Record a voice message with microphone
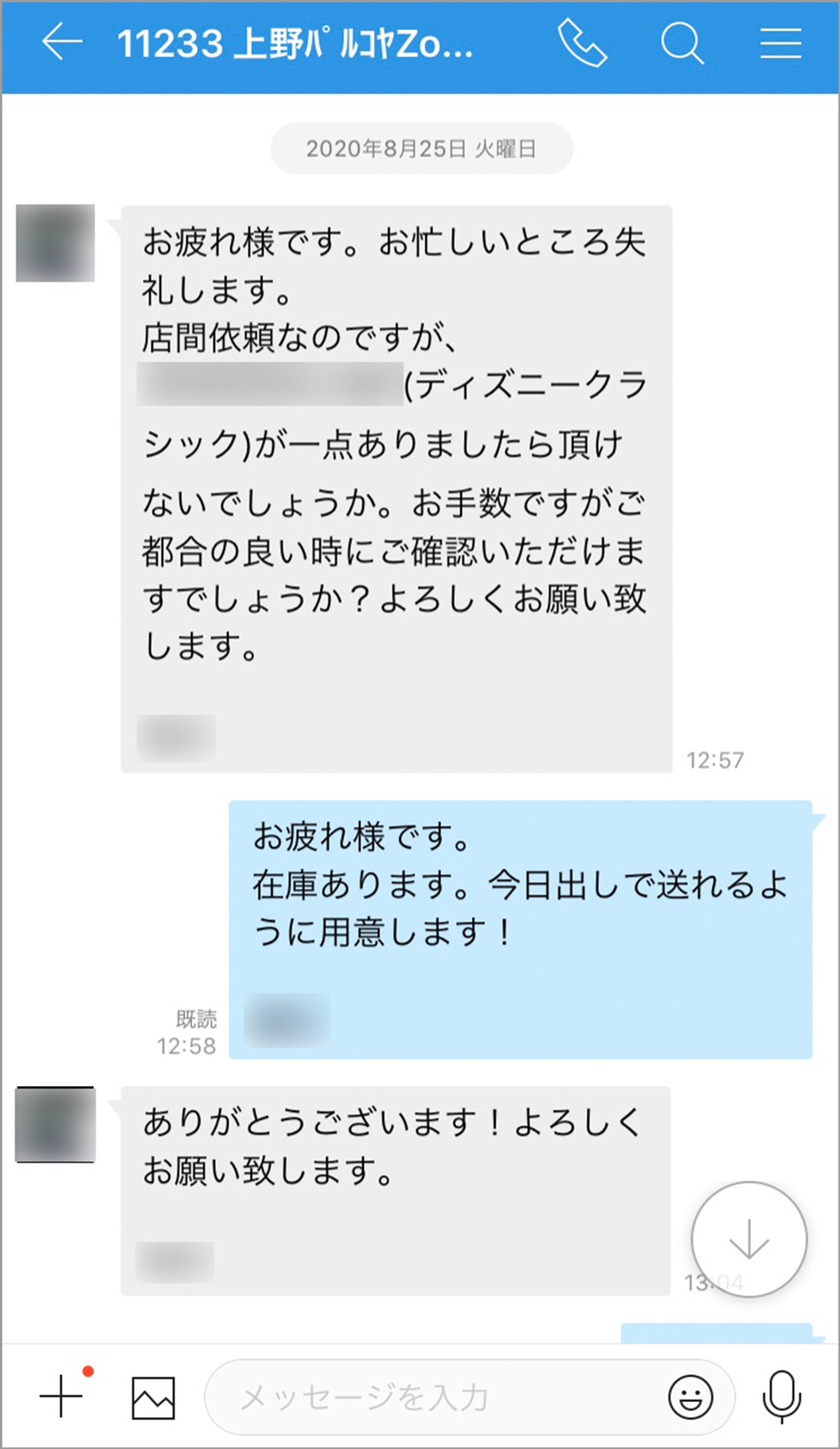Screen dimensions: 840x1449 [781, 1396]
